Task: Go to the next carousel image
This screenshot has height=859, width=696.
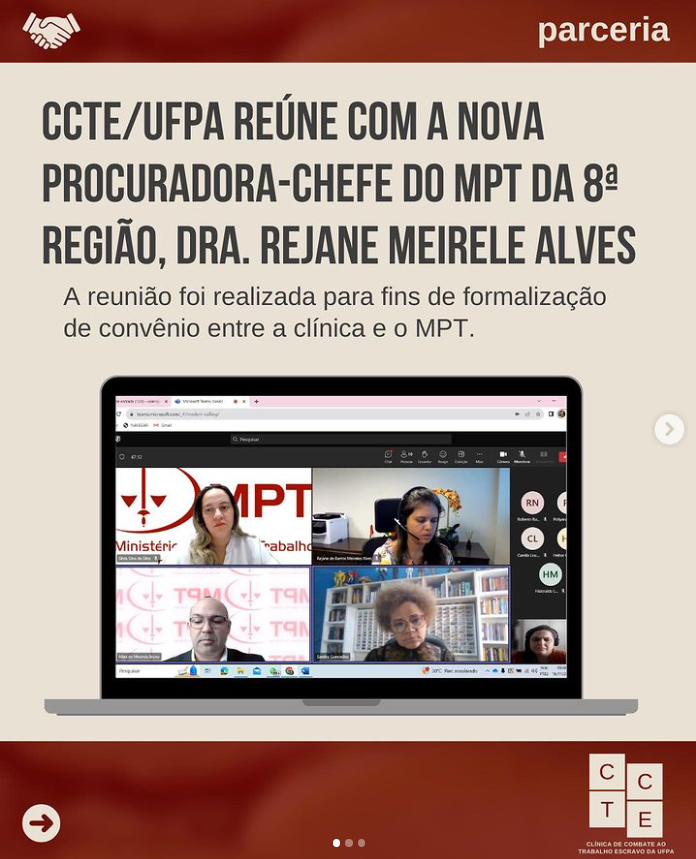Action: 669,429
